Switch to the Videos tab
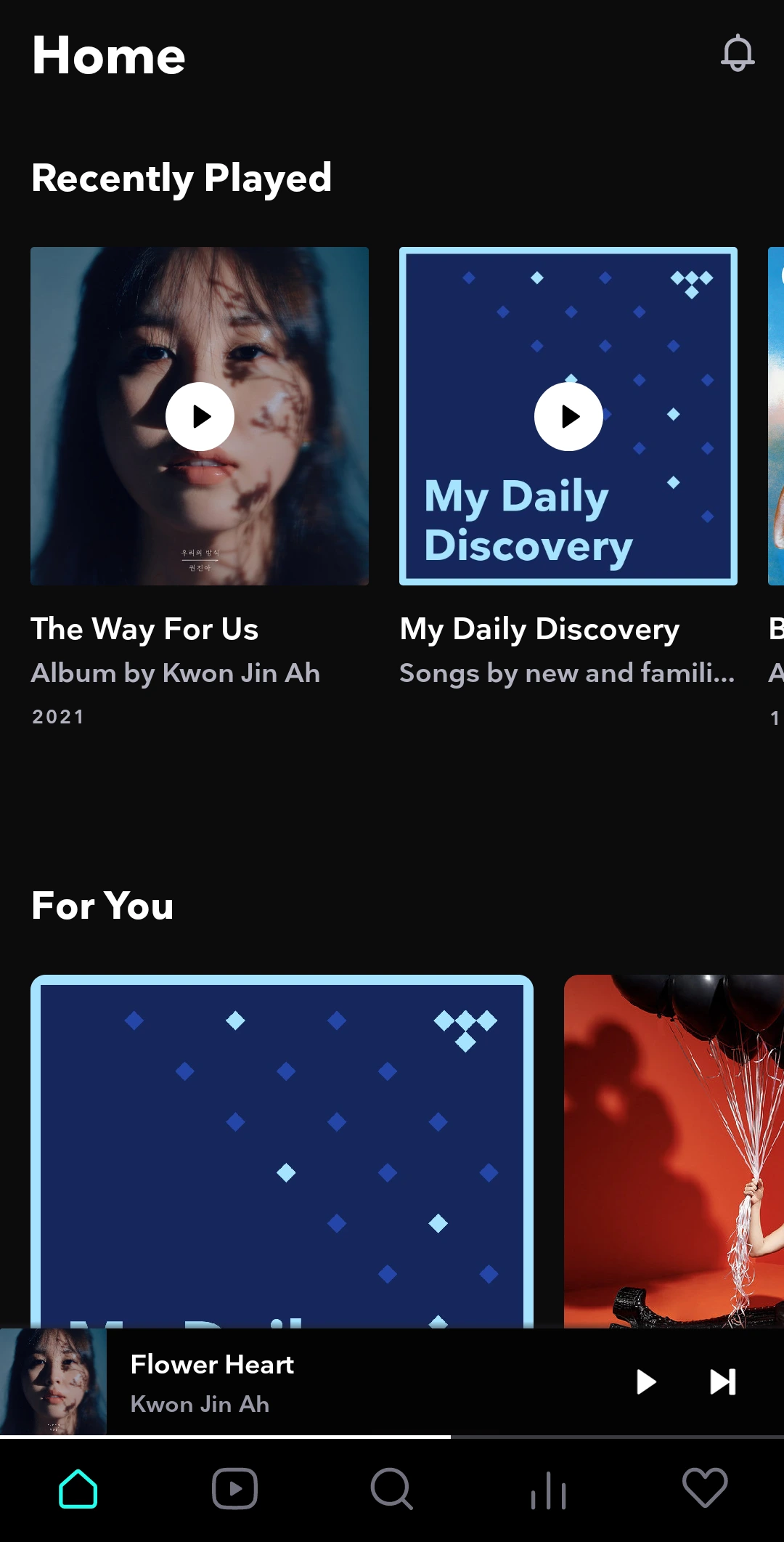Image resolution: width=784 pixels, height=1542 pixels. [234, 1489]
